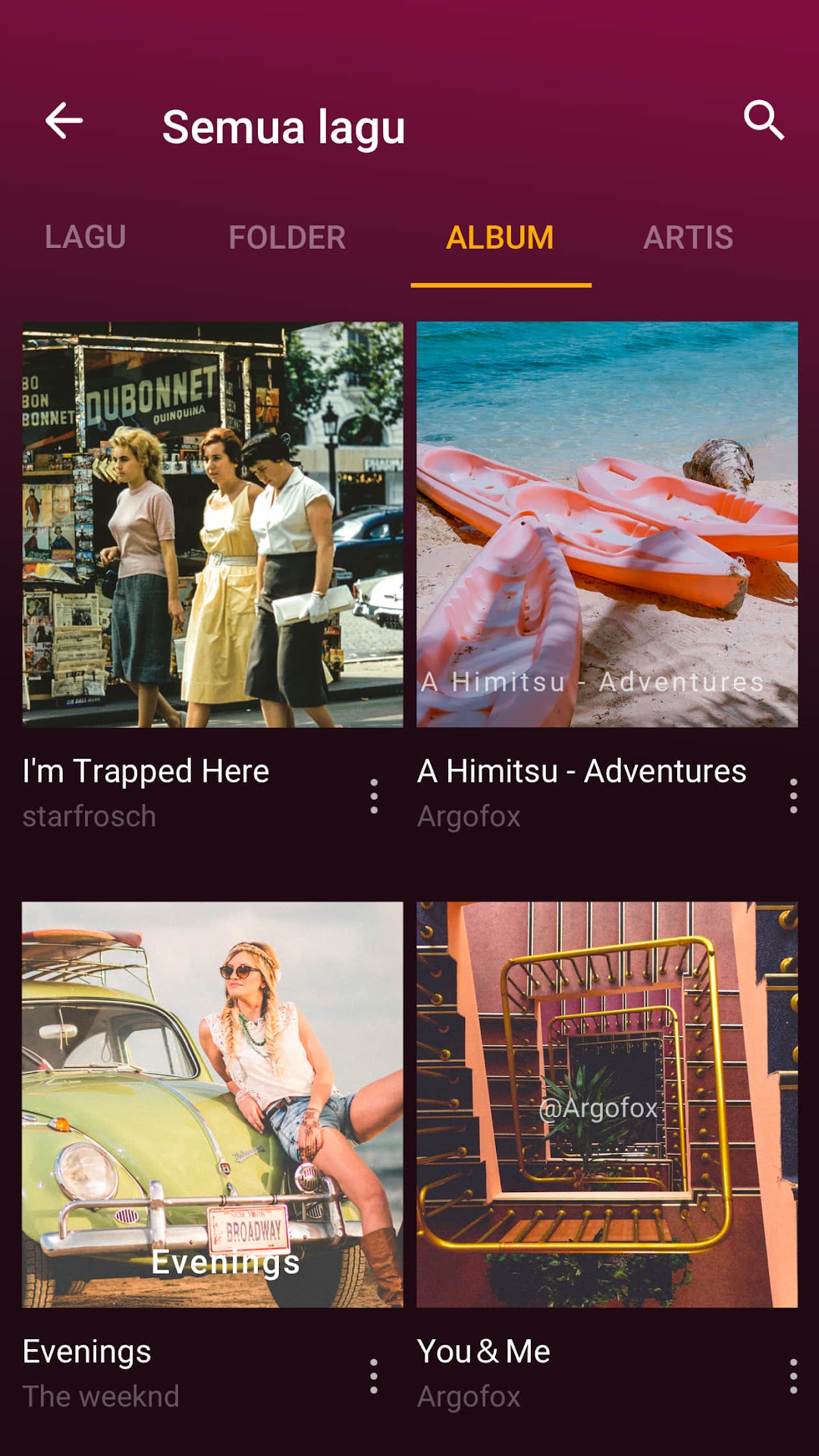Screen dimensions: 819x1456
Task: Open the search icon
Action: point(763,121)
